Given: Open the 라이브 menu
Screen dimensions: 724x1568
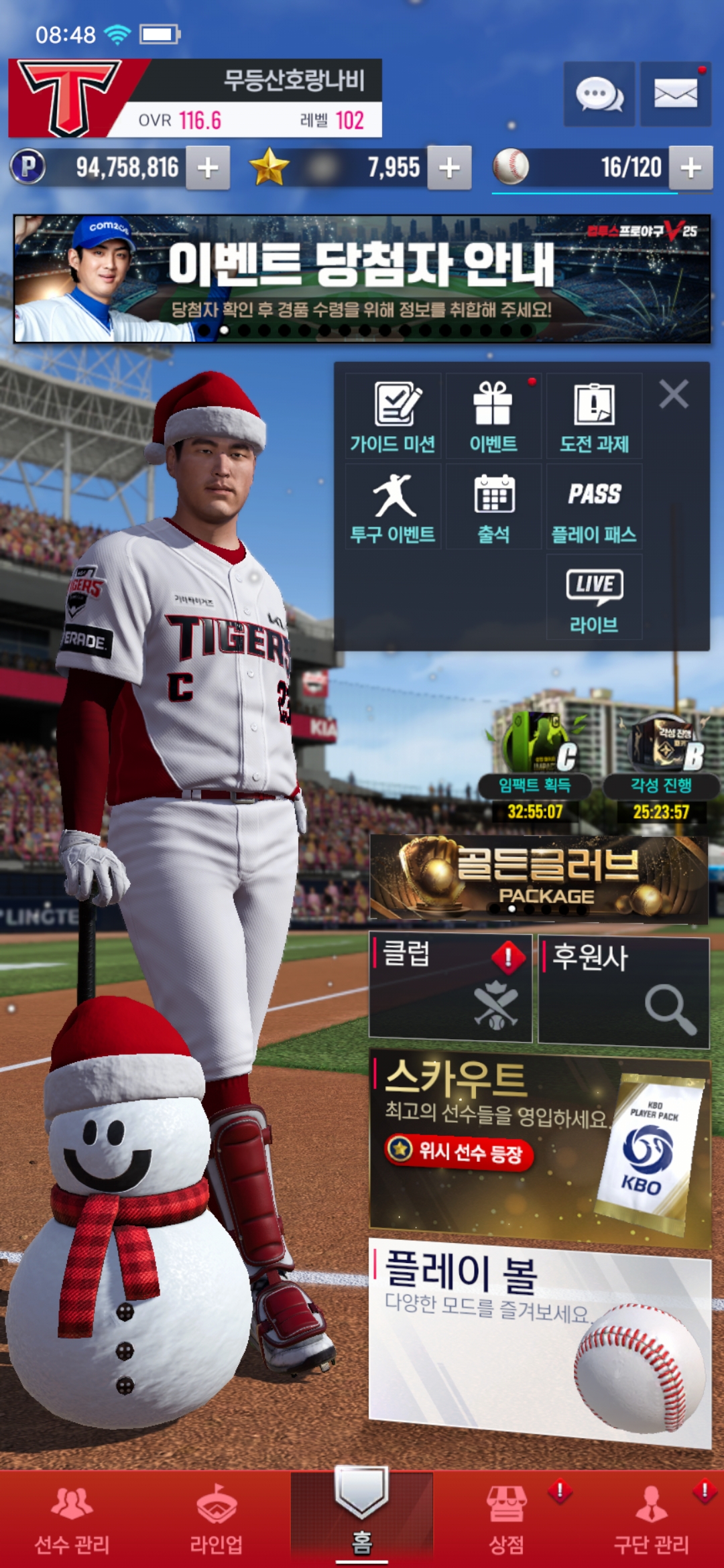Looking at the screenshot, I should point(594,598).
